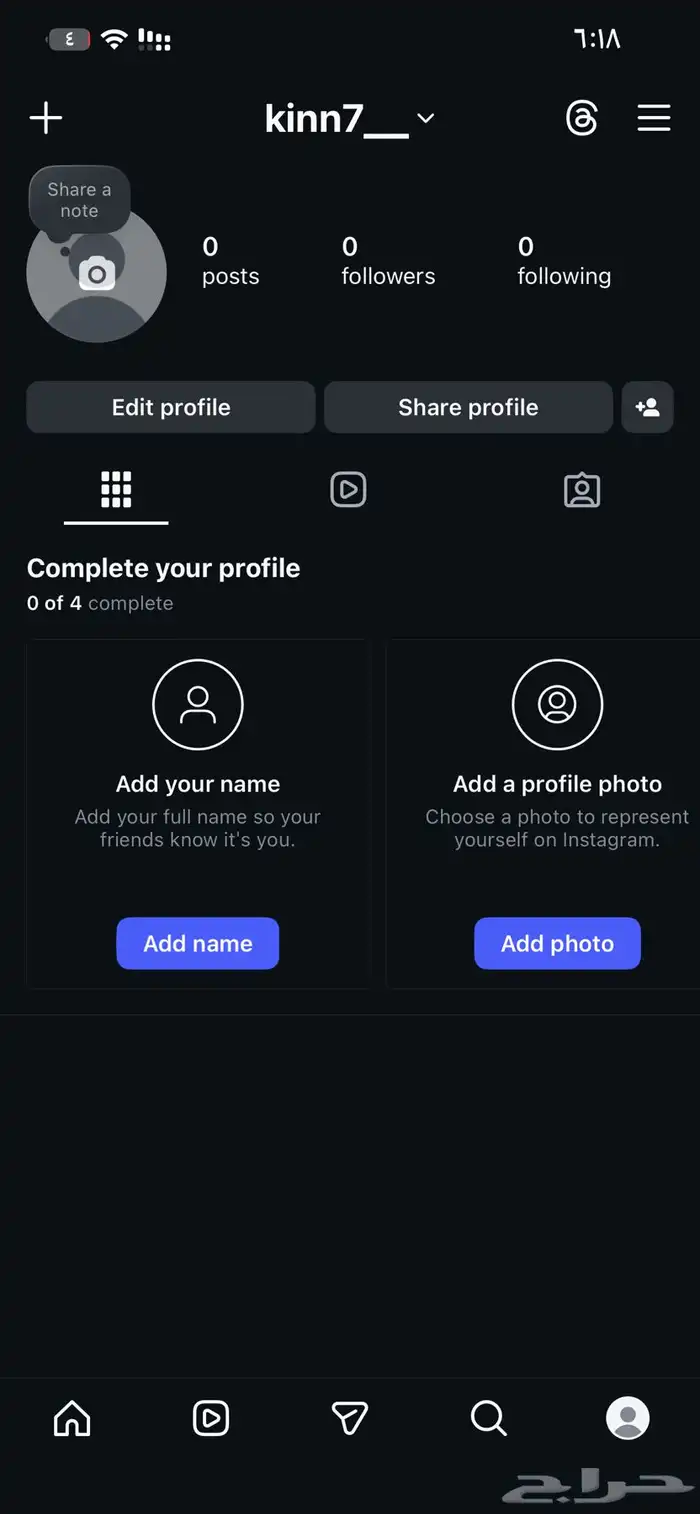
Task: Open the hamburger menu
Action: pyautogui.click(x=654, y=118)
